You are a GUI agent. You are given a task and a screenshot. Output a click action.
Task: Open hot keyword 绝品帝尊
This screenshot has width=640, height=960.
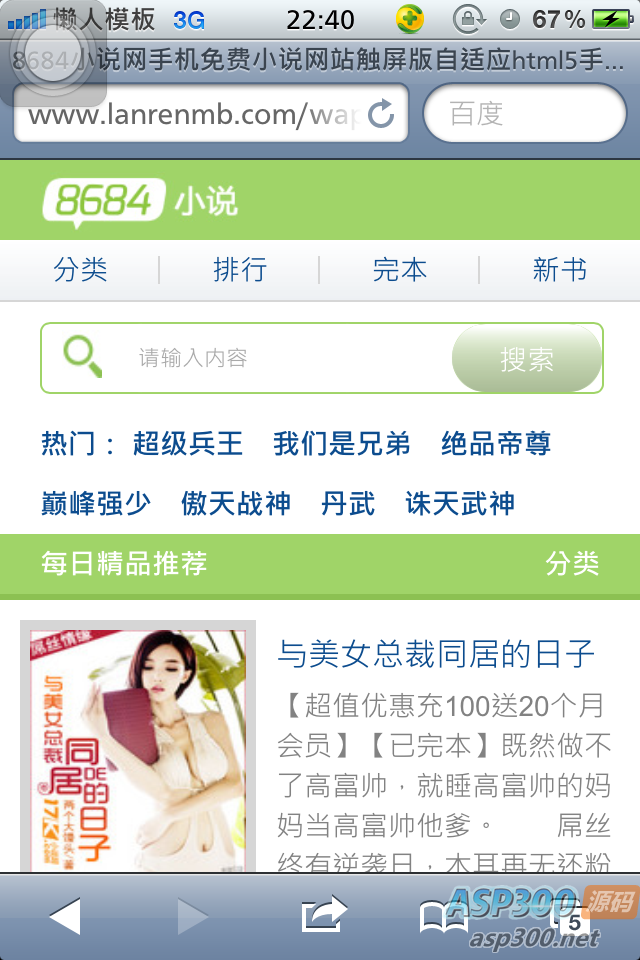496,443
